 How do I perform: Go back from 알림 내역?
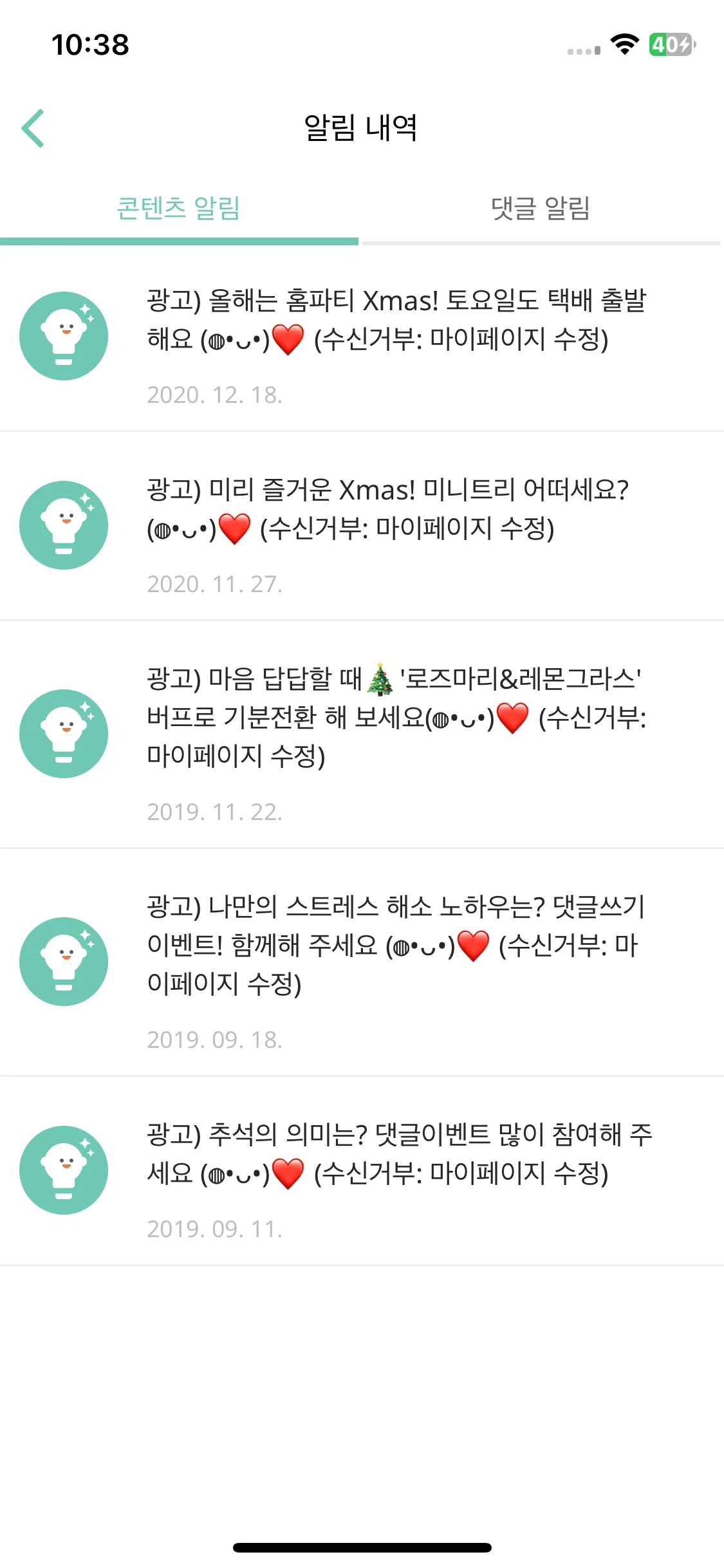[33, 128]
